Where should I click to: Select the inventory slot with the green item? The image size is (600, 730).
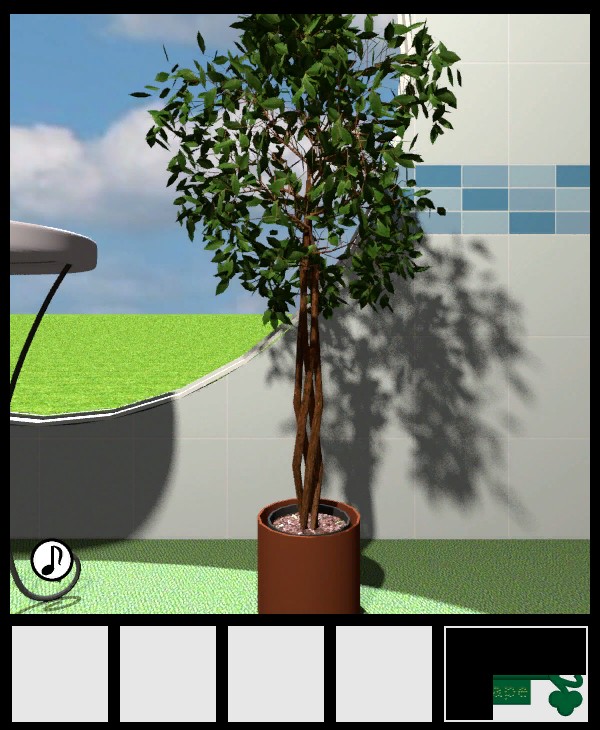516,674
